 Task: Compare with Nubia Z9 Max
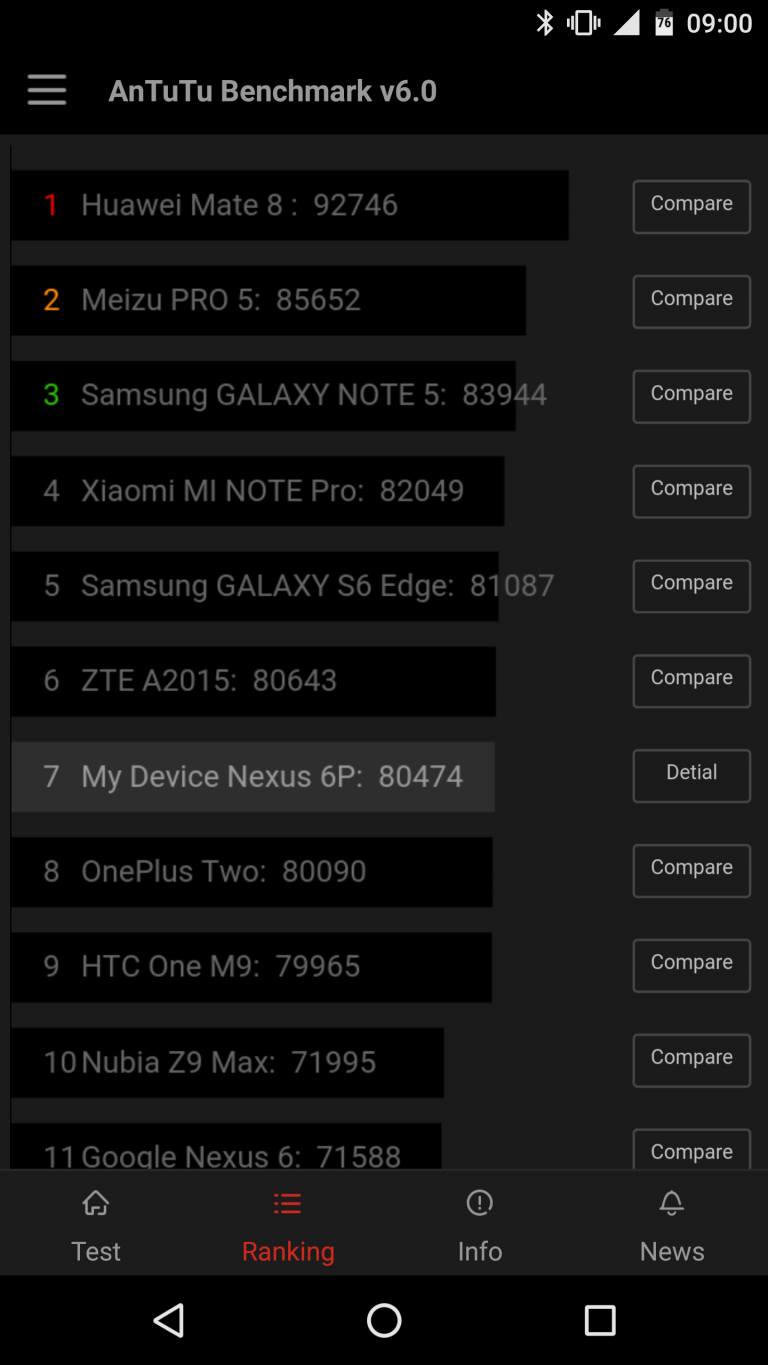691,1061
